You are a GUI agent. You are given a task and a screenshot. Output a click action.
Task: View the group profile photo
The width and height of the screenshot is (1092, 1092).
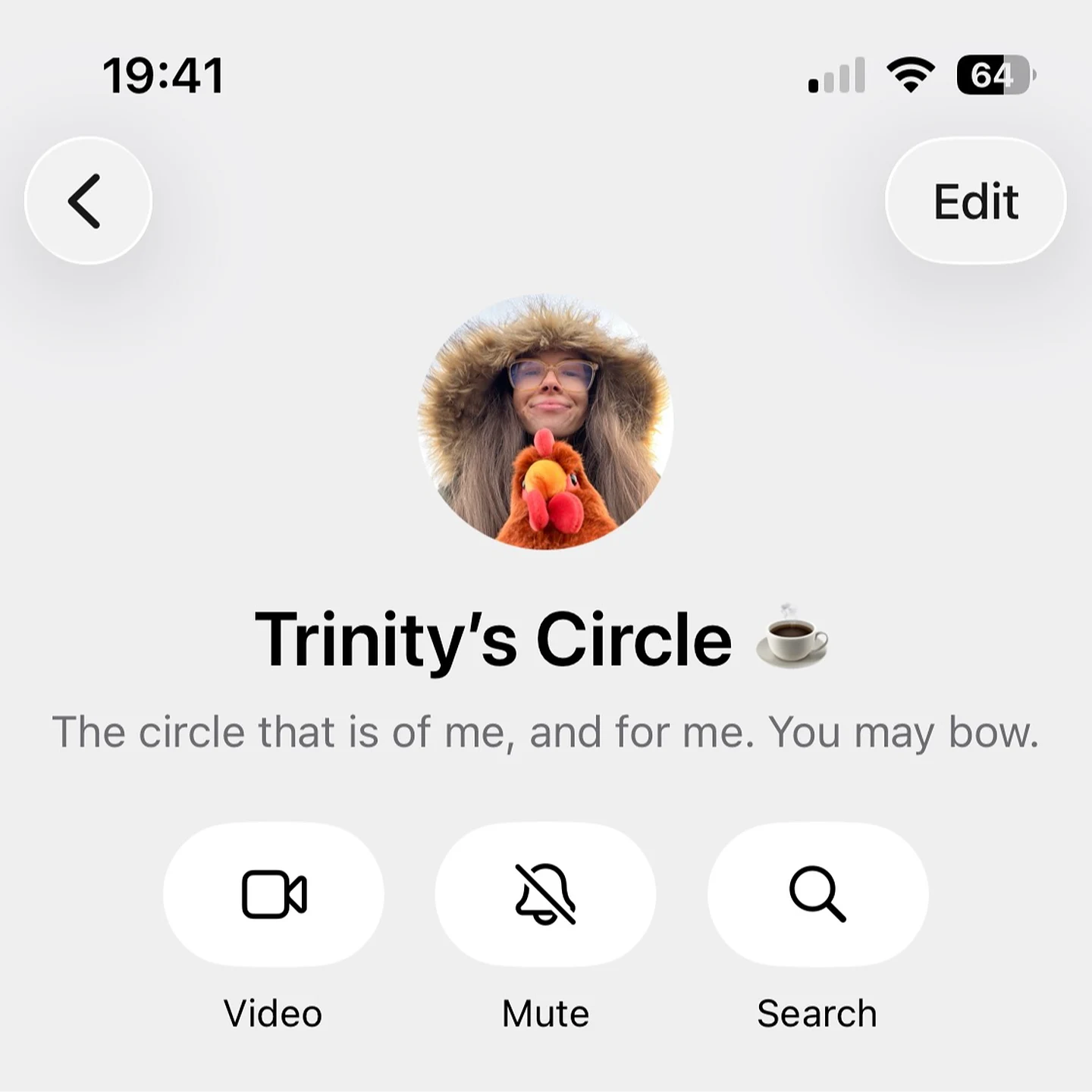(545, 422)
